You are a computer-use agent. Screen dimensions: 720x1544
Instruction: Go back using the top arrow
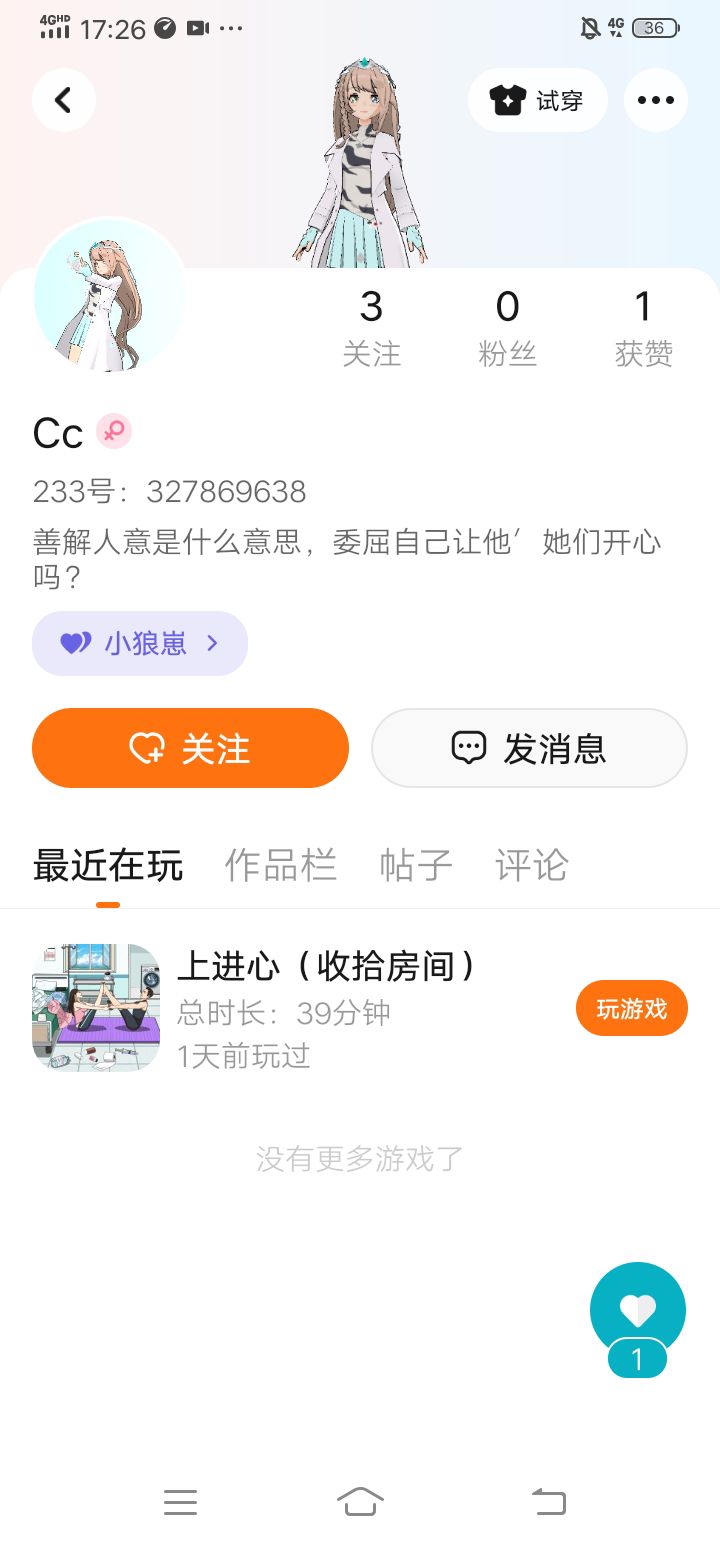point(64,100)
